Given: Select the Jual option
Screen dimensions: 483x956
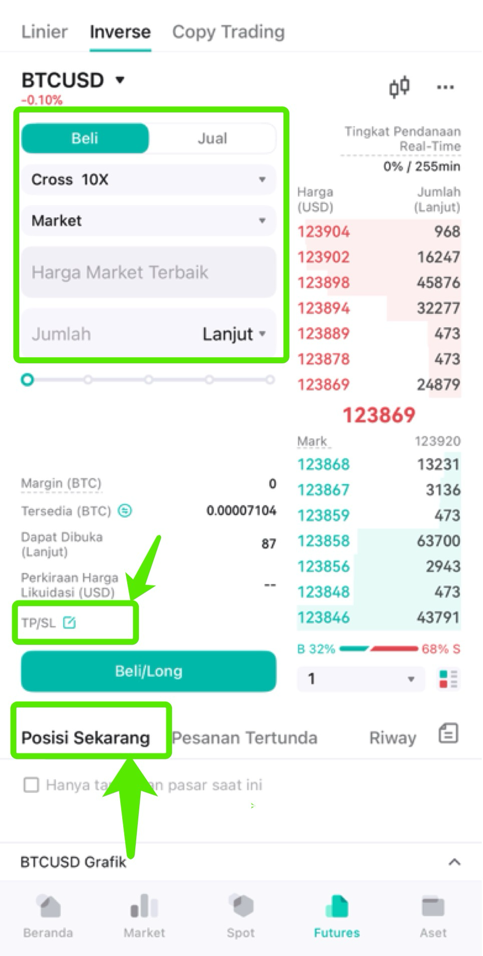Looking at the screenshot, I should 212,138.
